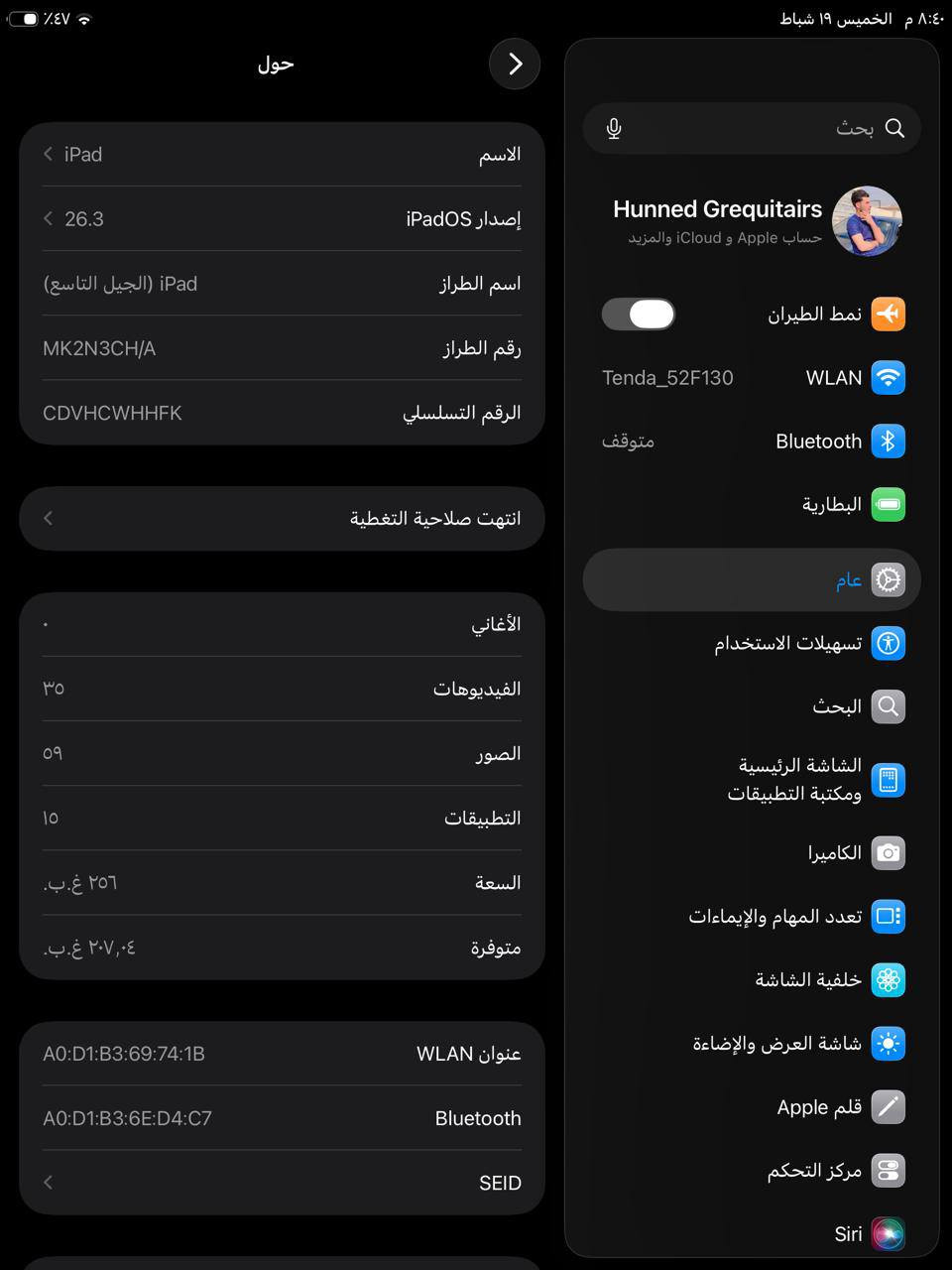Open إصدار iPadOS version details
Viewport: 952px width, 1270px height.
coord(282,219)
